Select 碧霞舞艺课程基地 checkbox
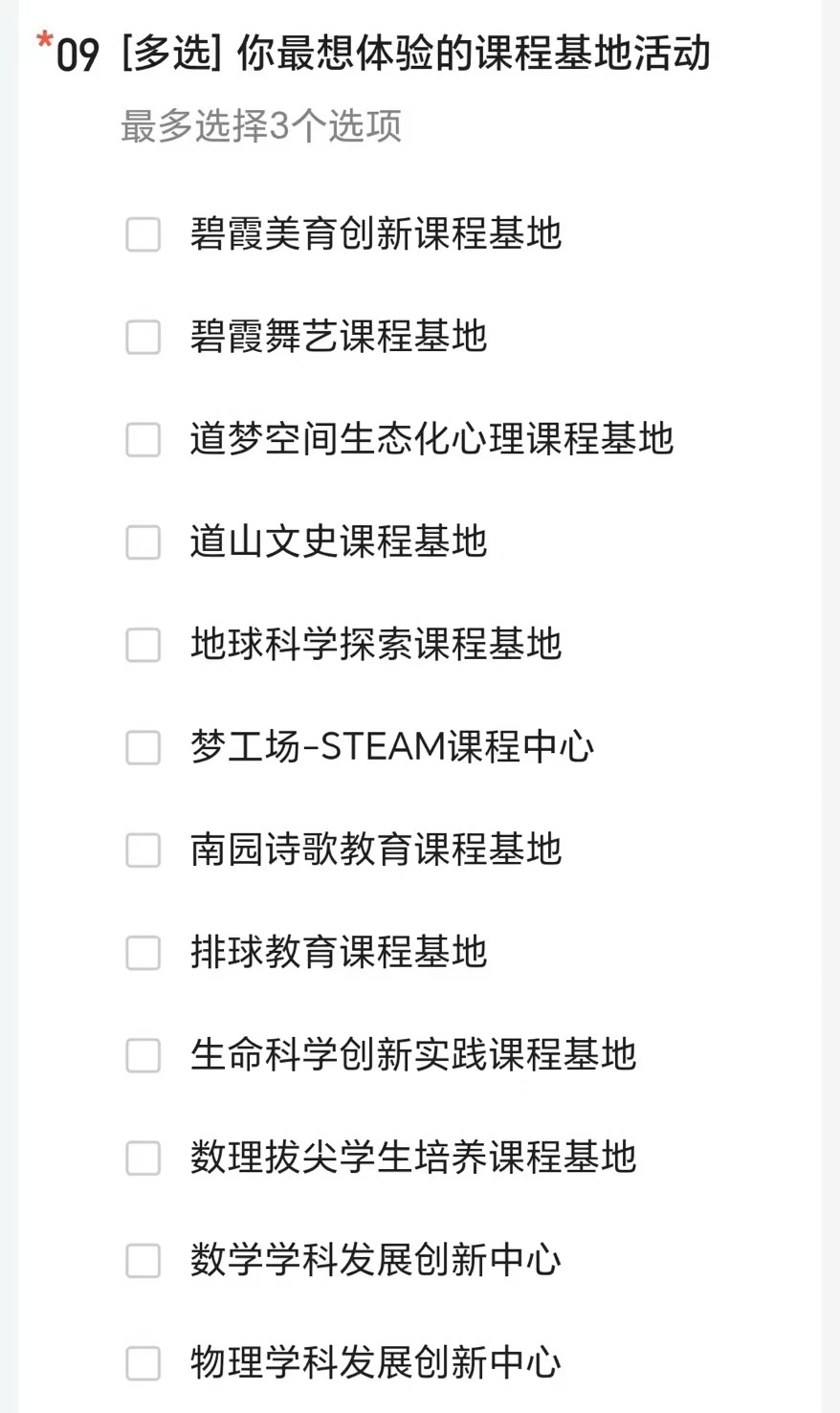The image size is (840, 1413). (144, 337)
